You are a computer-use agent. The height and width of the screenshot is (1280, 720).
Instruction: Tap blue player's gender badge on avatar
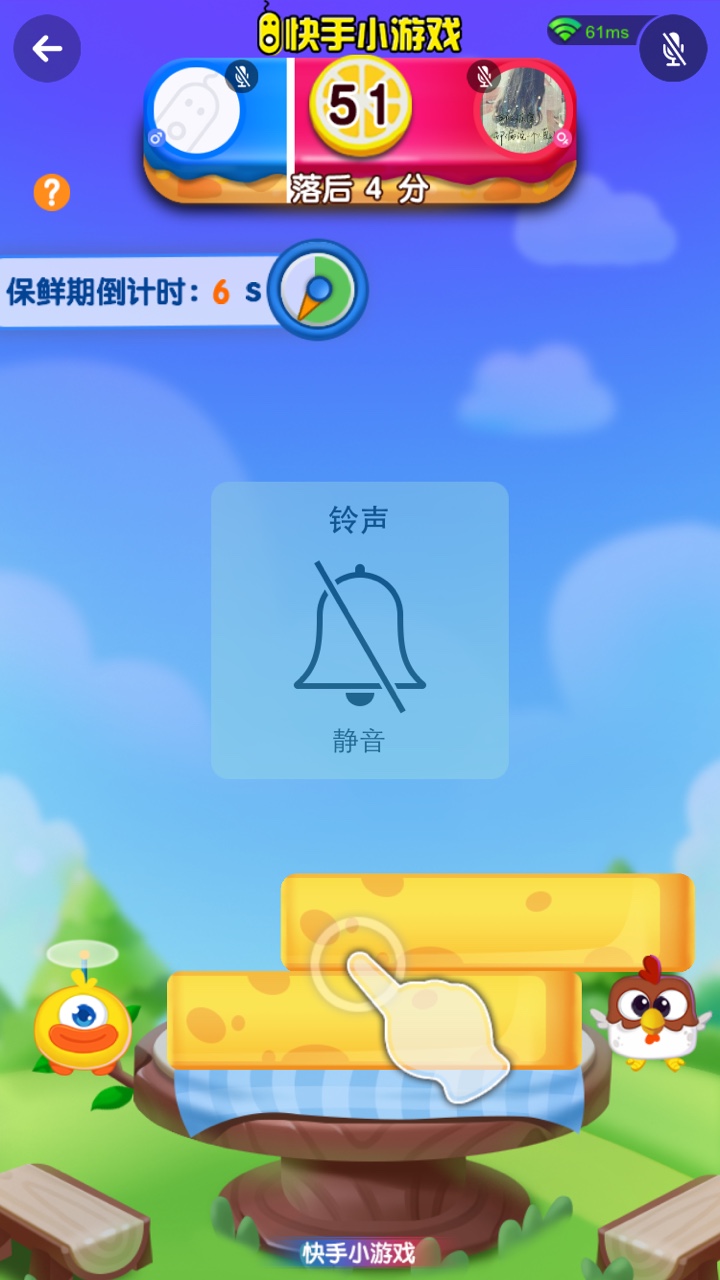point(156,137)
